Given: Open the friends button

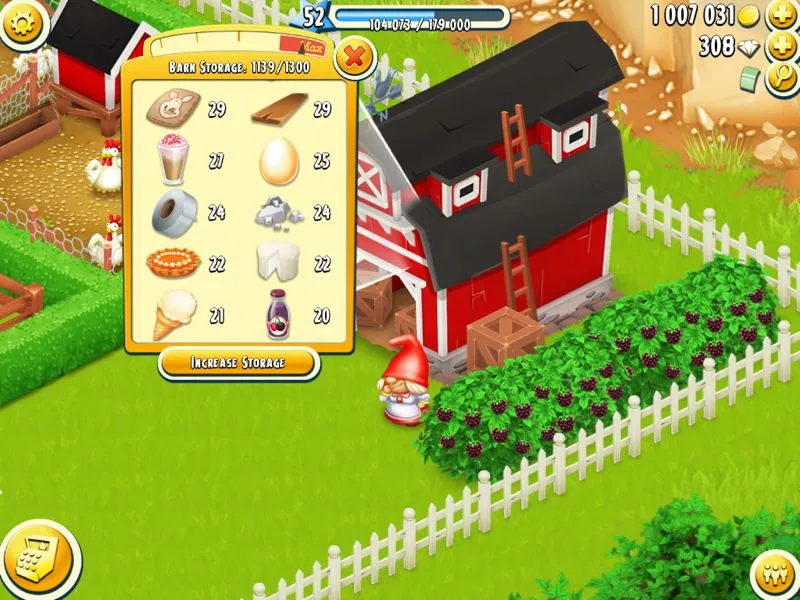Looking at the screenshot, I should pos(773,573).
